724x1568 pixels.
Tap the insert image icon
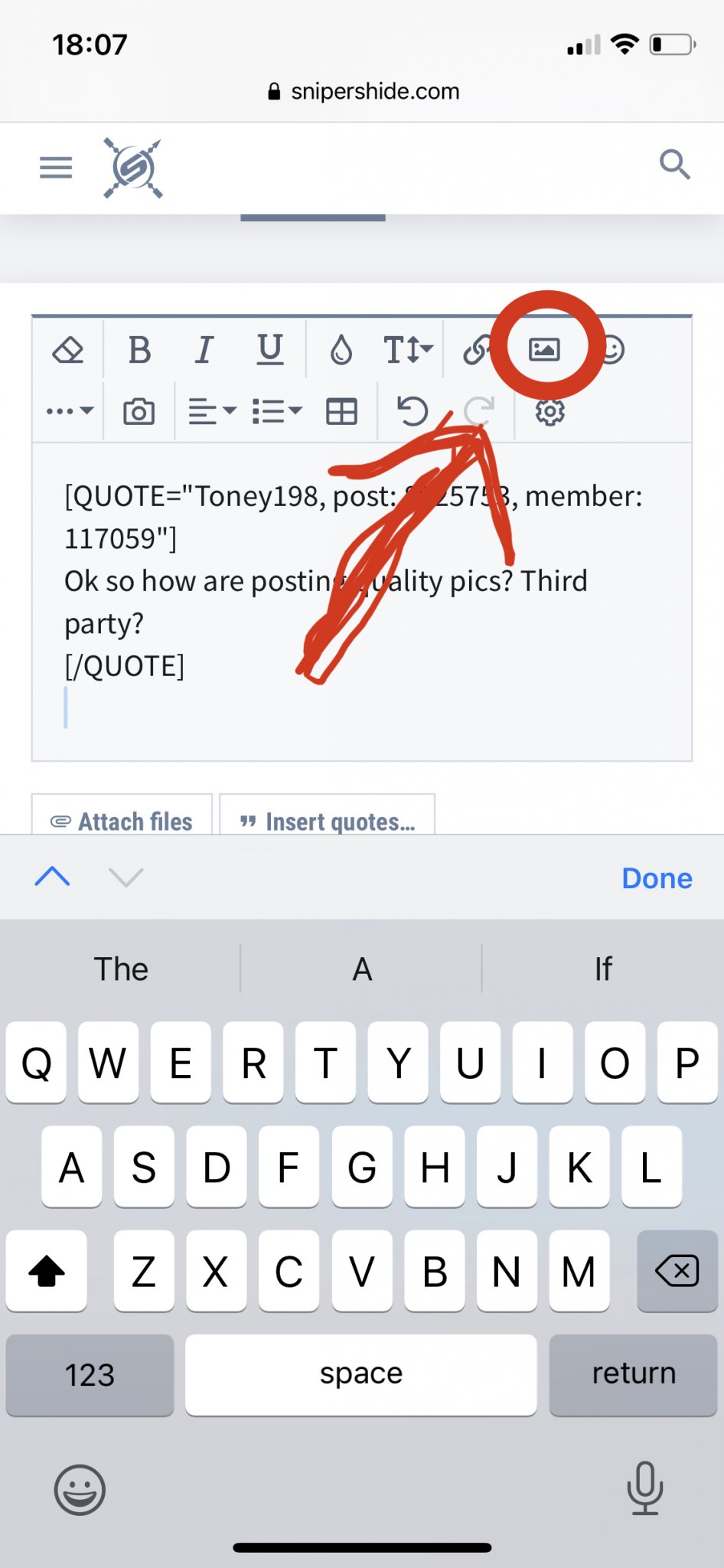pyautogui.click(x=544, y=350)
